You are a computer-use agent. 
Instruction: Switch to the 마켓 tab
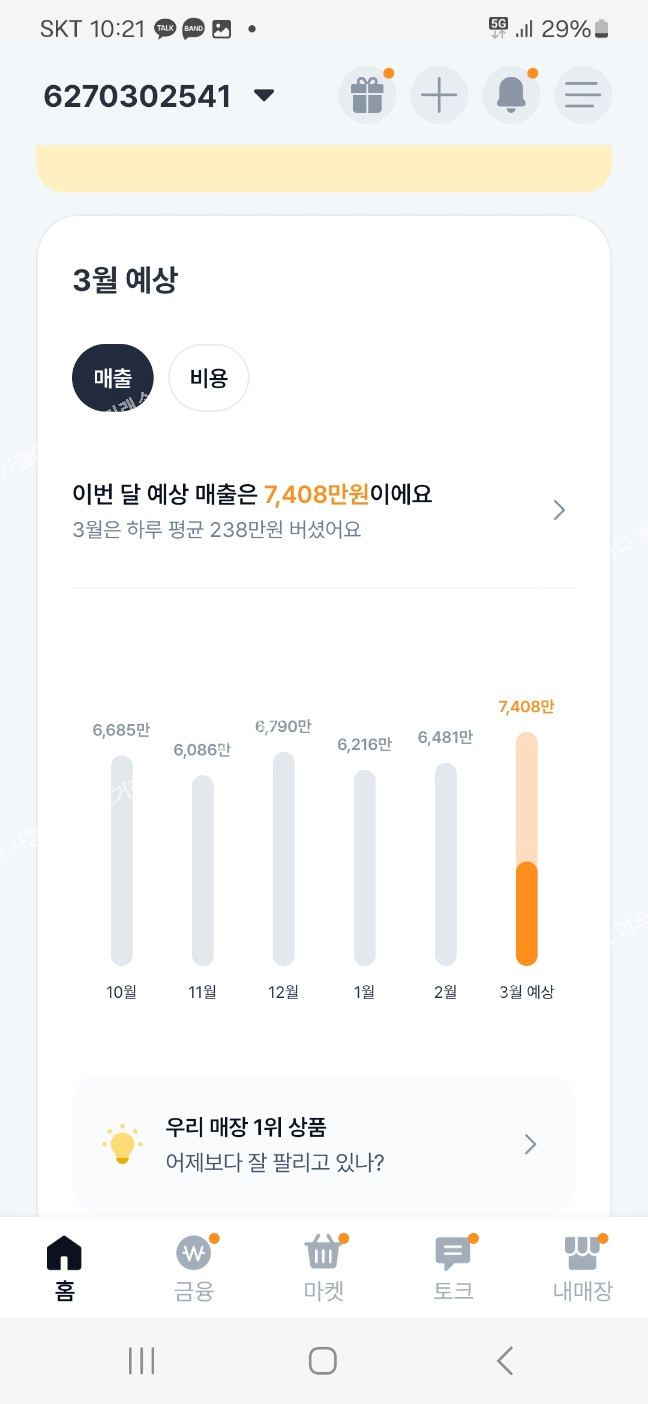point(324,1267)
